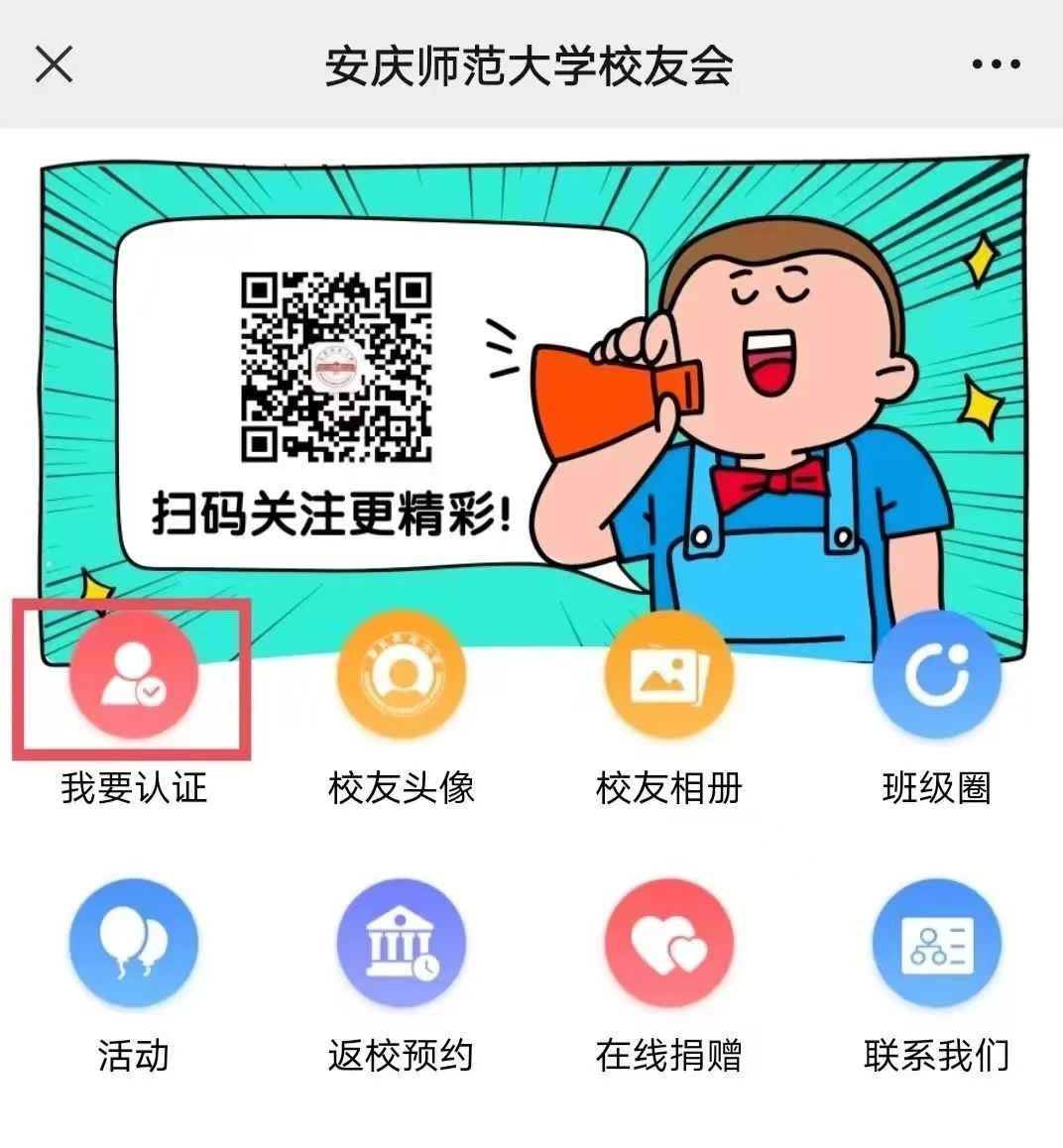
Task: Open the 校友头像 avatar feature
Action: [402, 676]
